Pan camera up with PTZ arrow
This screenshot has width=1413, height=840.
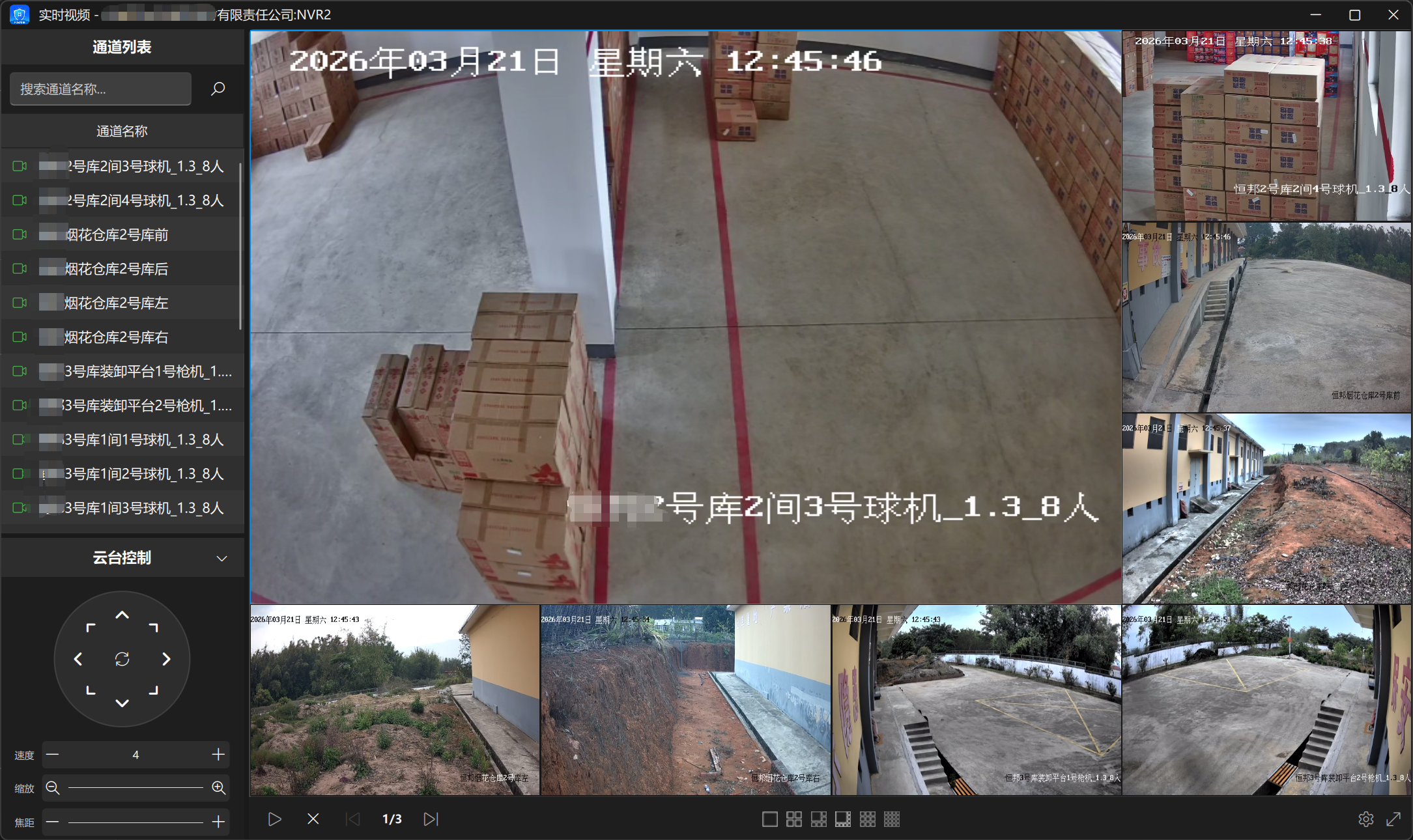pos(122,615)
